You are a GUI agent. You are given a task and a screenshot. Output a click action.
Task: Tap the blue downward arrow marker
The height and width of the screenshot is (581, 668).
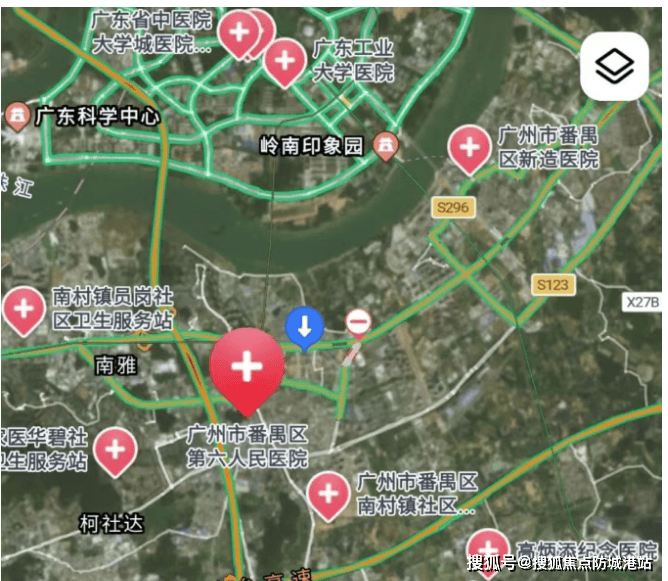[x=305, y=327]
